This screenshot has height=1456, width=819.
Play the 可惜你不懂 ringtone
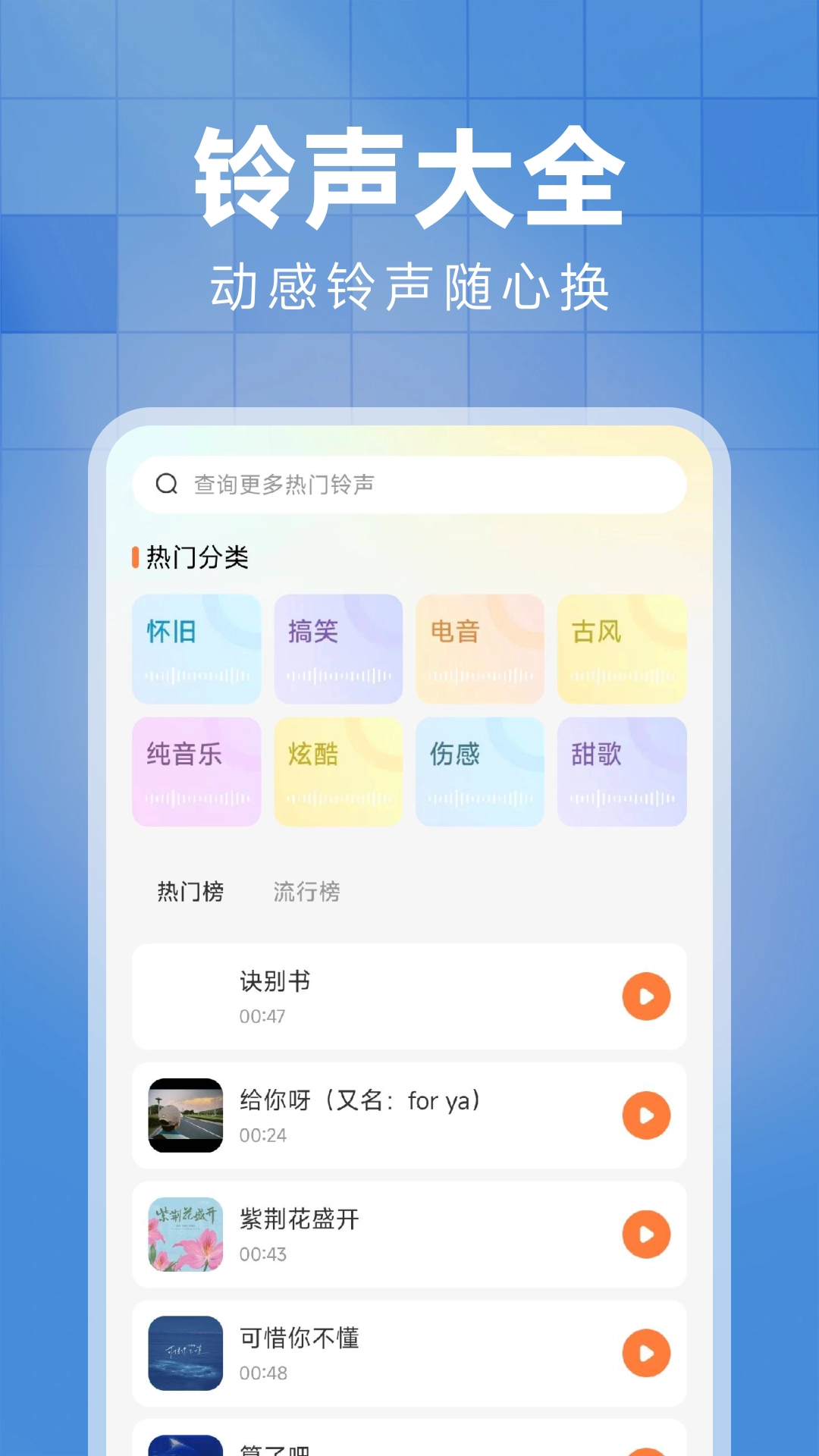coord(645,1354)
